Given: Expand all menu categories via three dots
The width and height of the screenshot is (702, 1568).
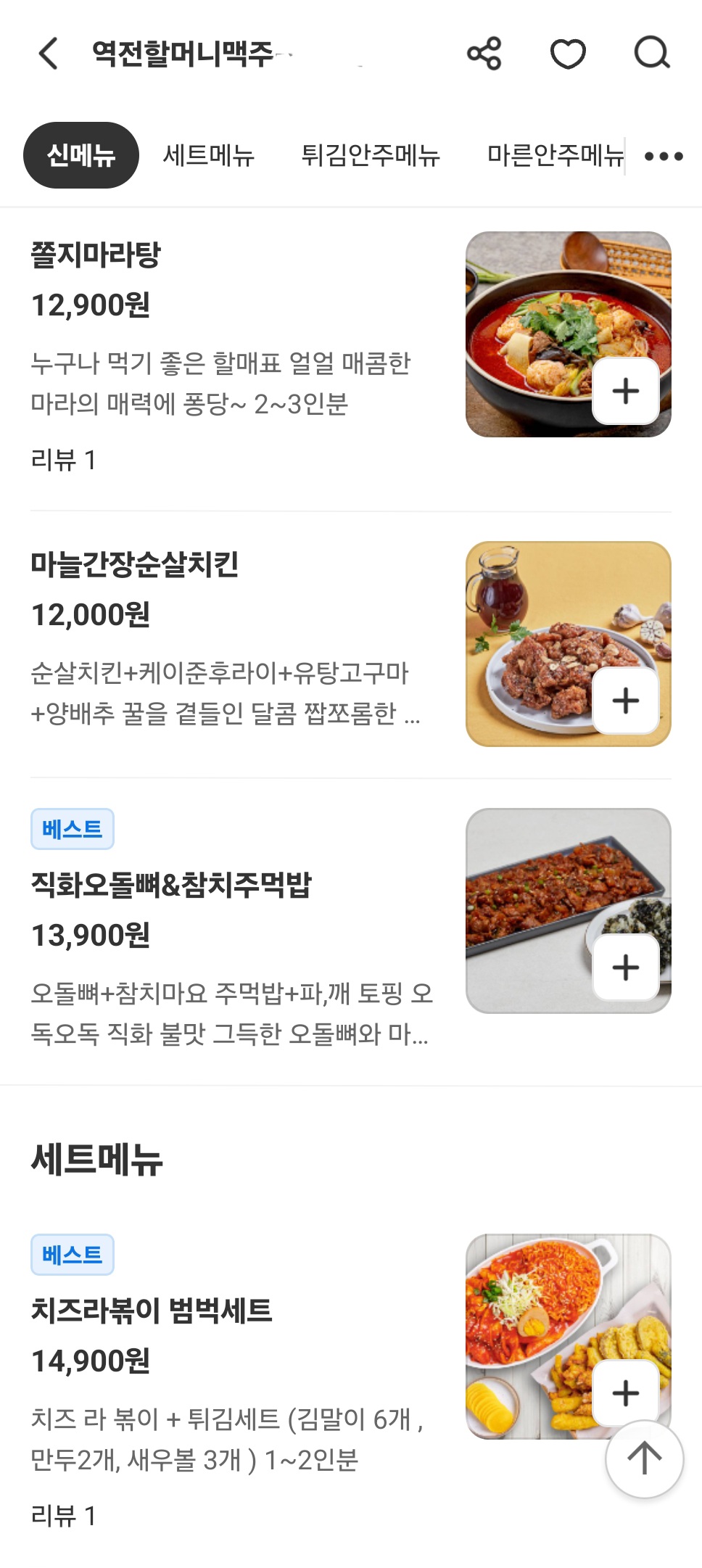Looking at the screenshot, I should (x=664, y=156).
